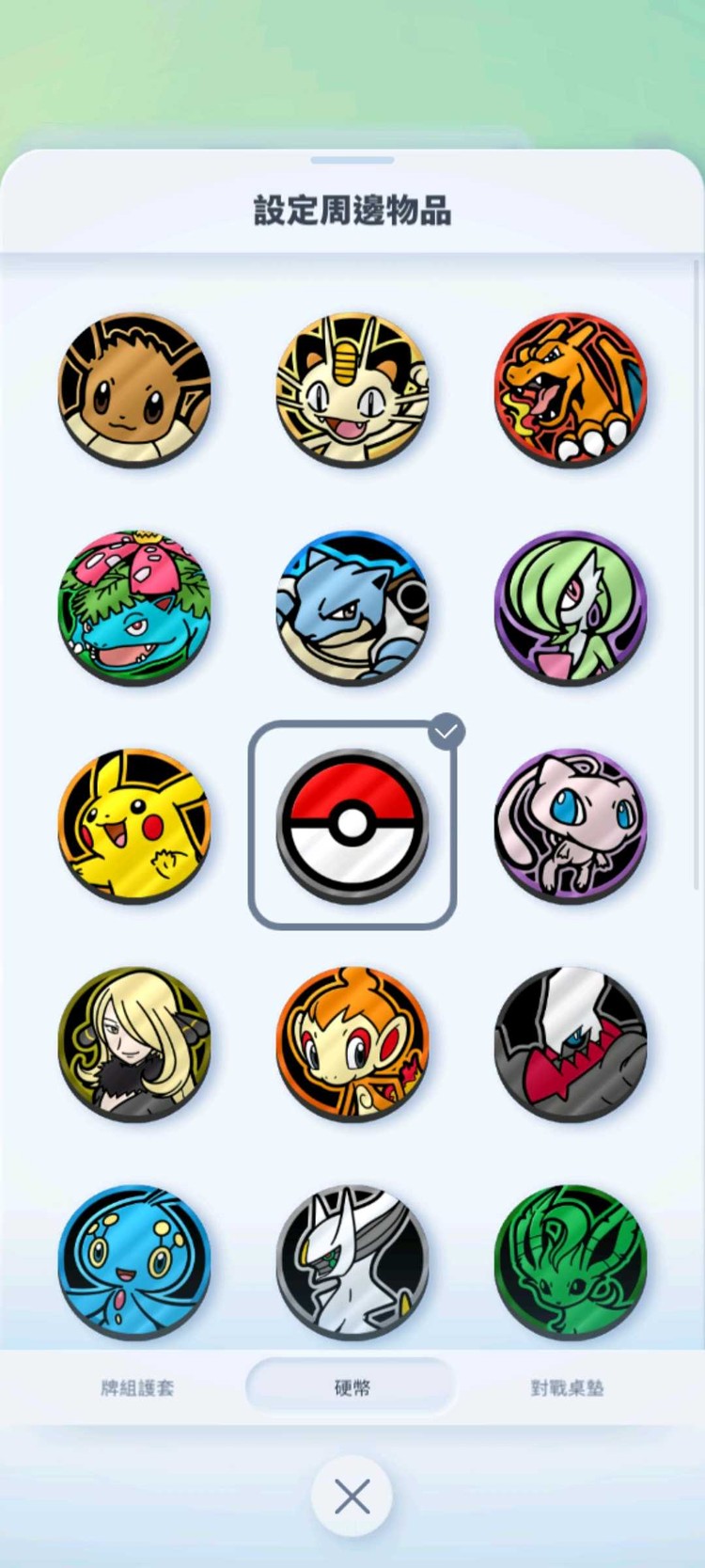The height and width of the screenshot is (1568, 705).
Task: Switch to the 對戰桌墊 tab
Action: click(567, 1387)
